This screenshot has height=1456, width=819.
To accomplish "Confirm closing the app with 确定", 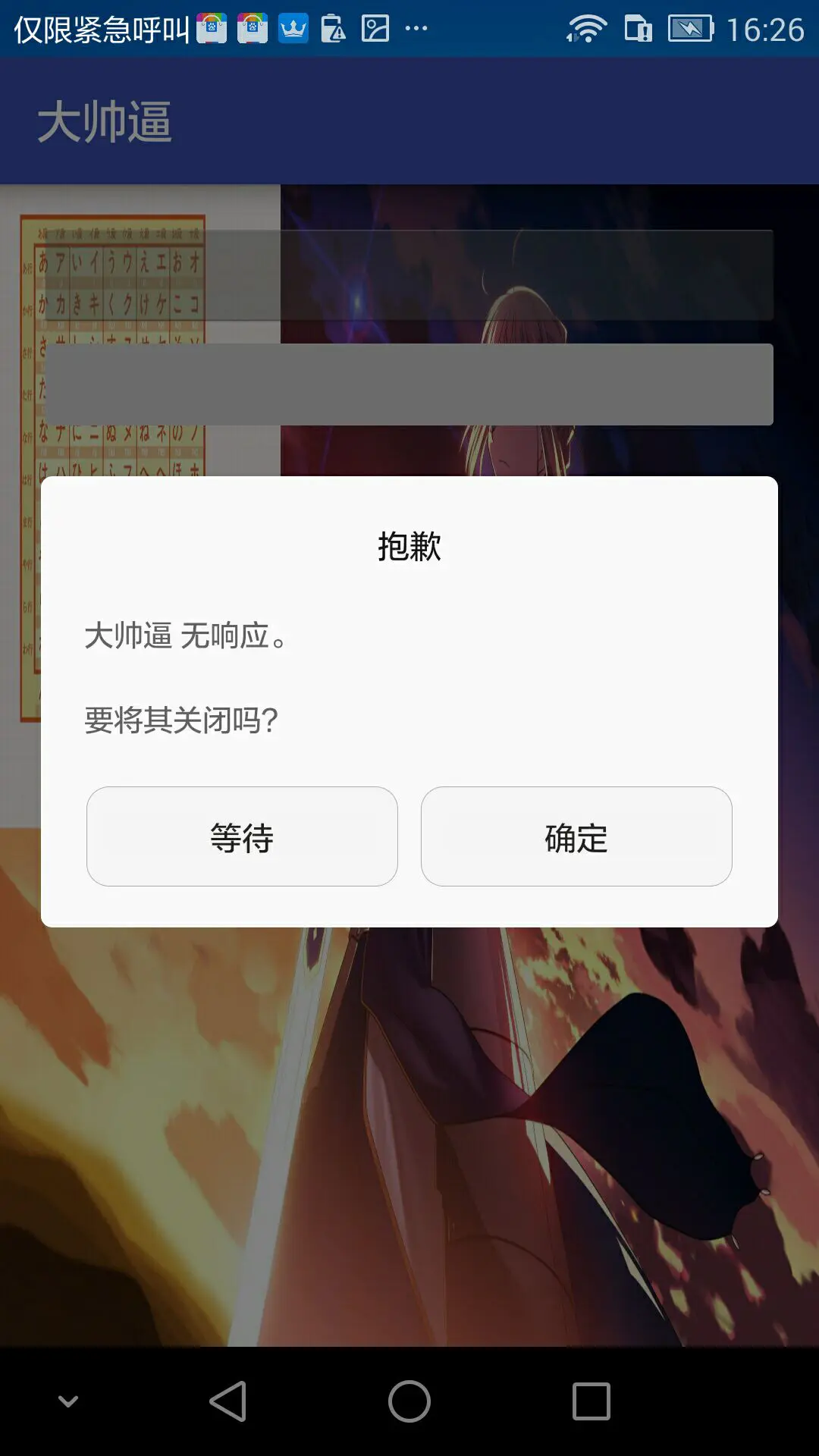I will 576,836.
